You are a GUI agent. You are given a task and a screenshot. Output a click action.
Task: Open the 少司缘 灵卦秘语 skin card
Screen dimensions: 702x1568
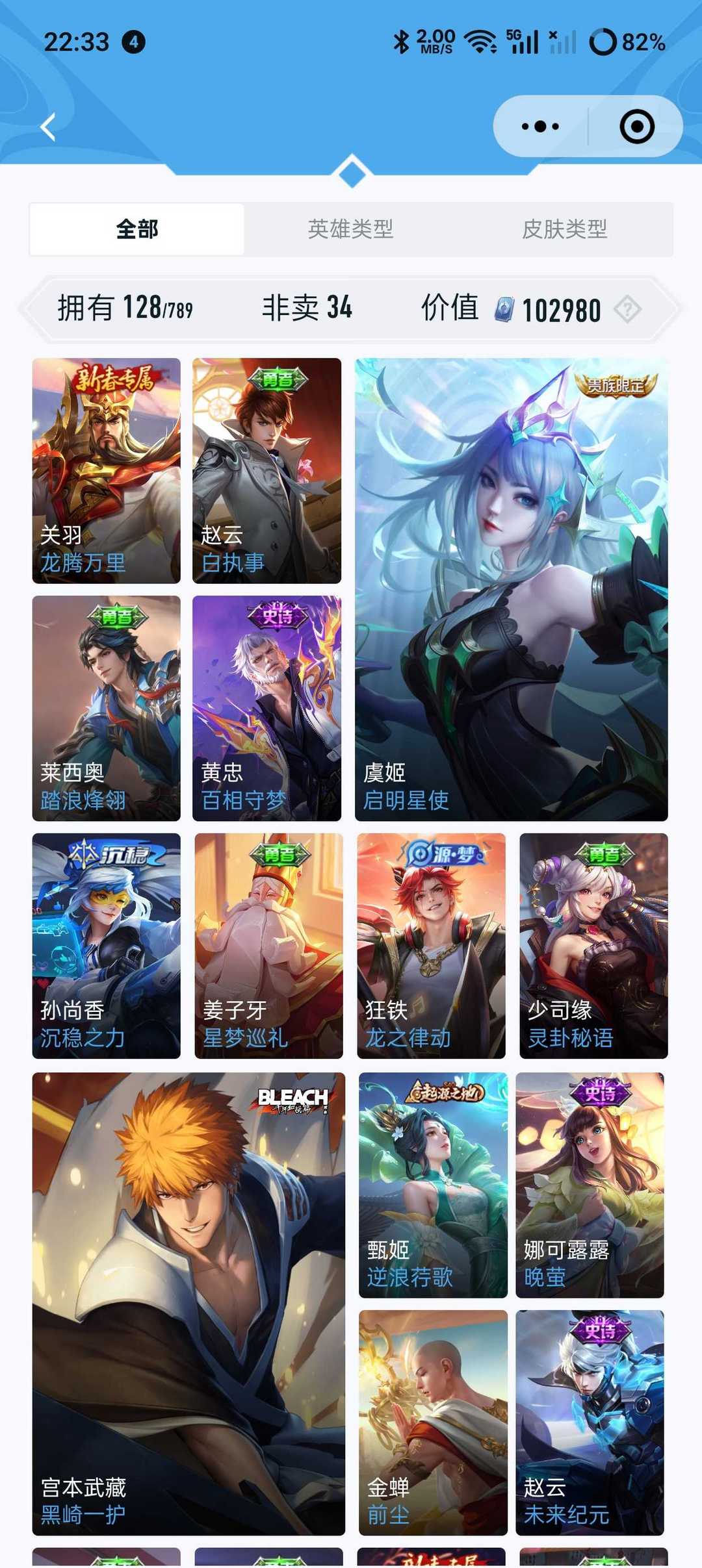[594, 946]
